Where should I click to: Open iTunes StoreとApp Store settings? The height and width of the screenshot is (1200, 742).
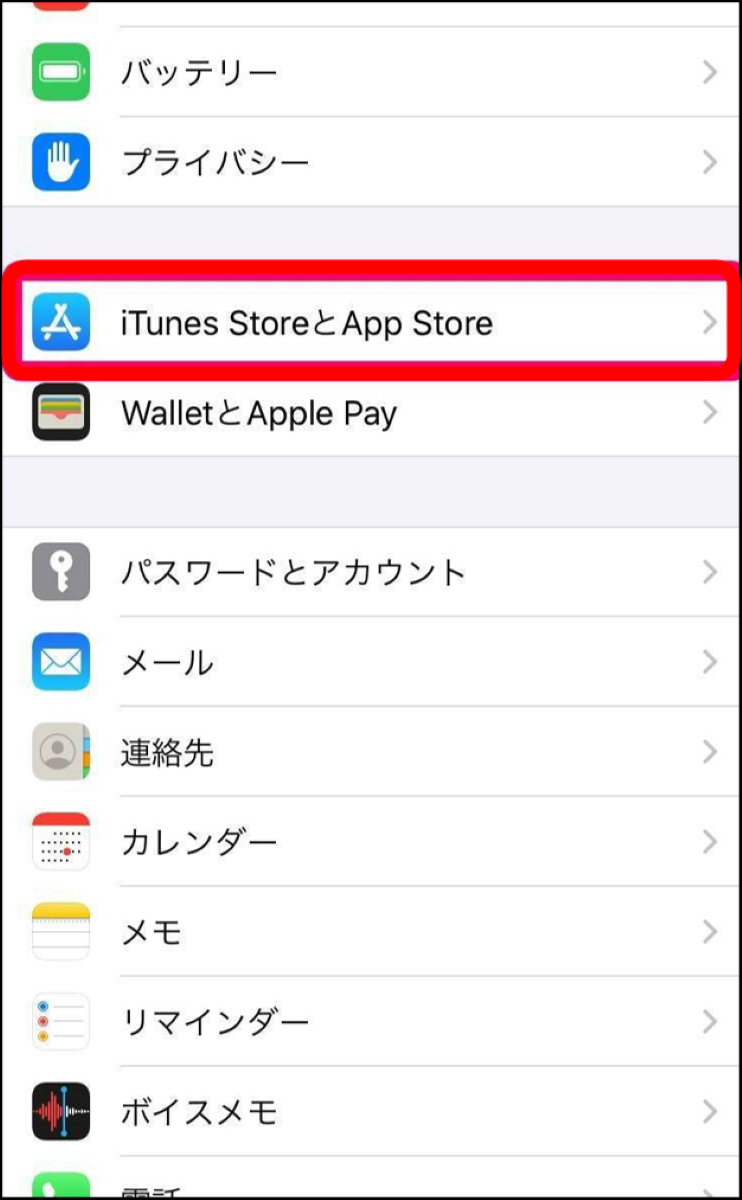371,322
